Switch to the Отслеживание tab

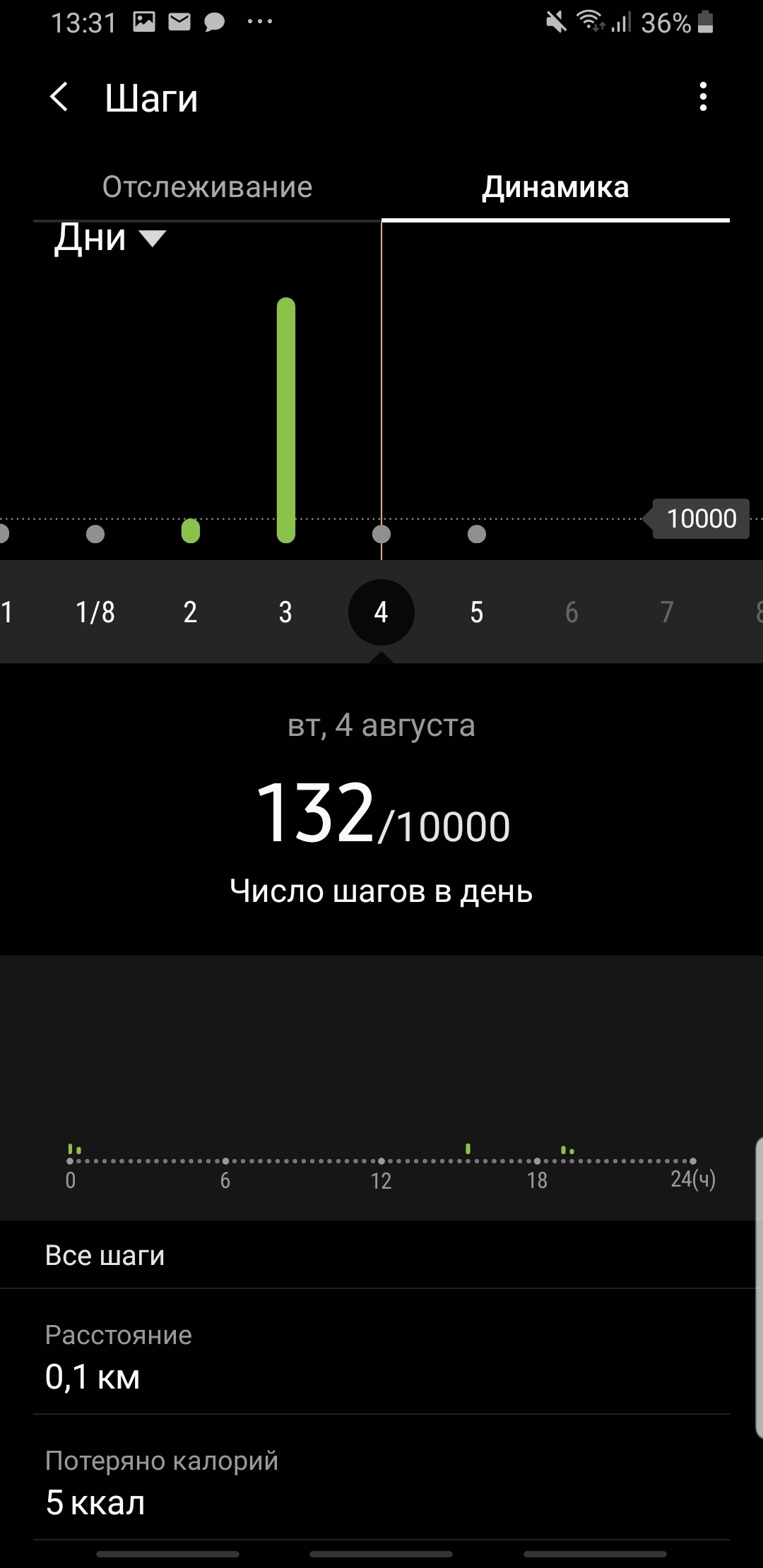click(x=207, y=187)
